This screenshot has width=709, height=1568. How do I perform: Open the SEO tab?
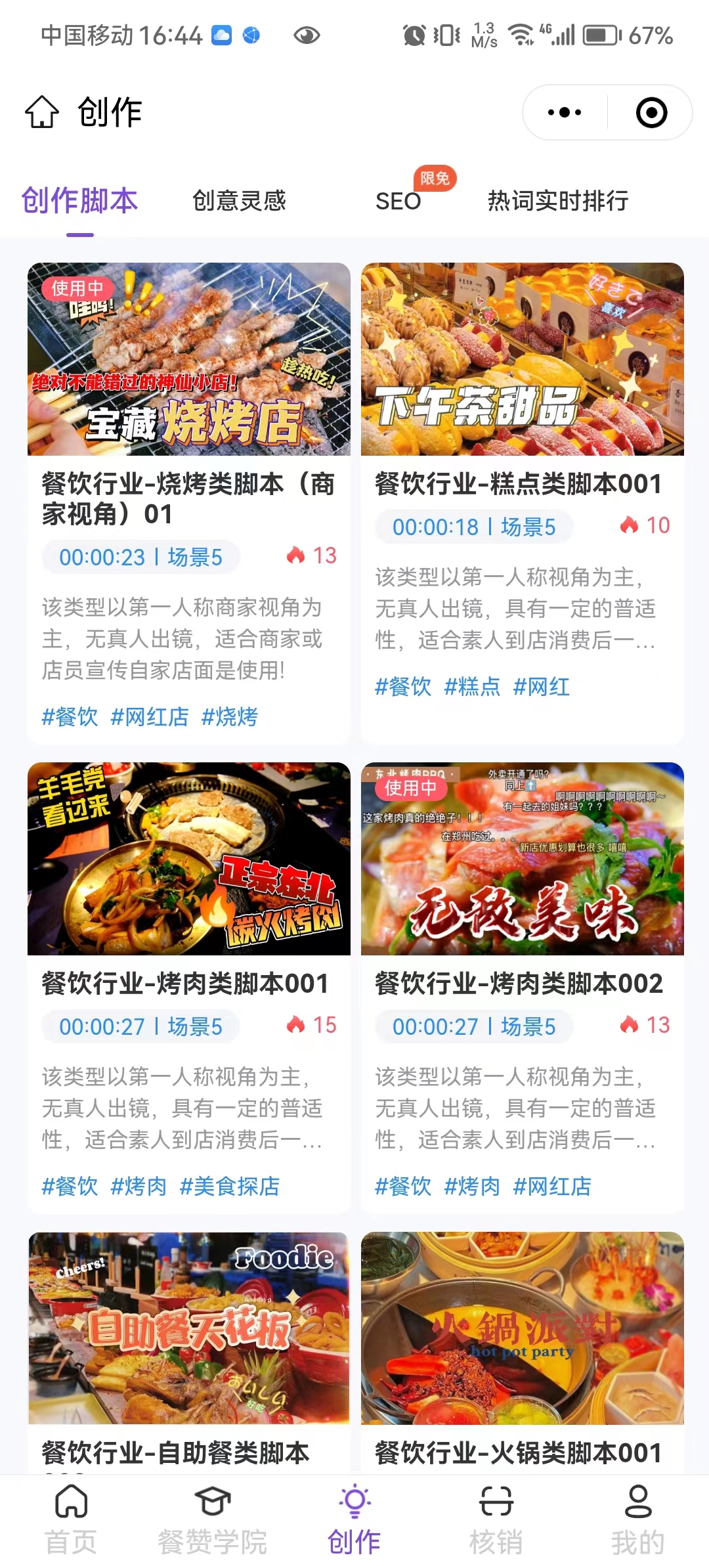(x=398, y=200)
